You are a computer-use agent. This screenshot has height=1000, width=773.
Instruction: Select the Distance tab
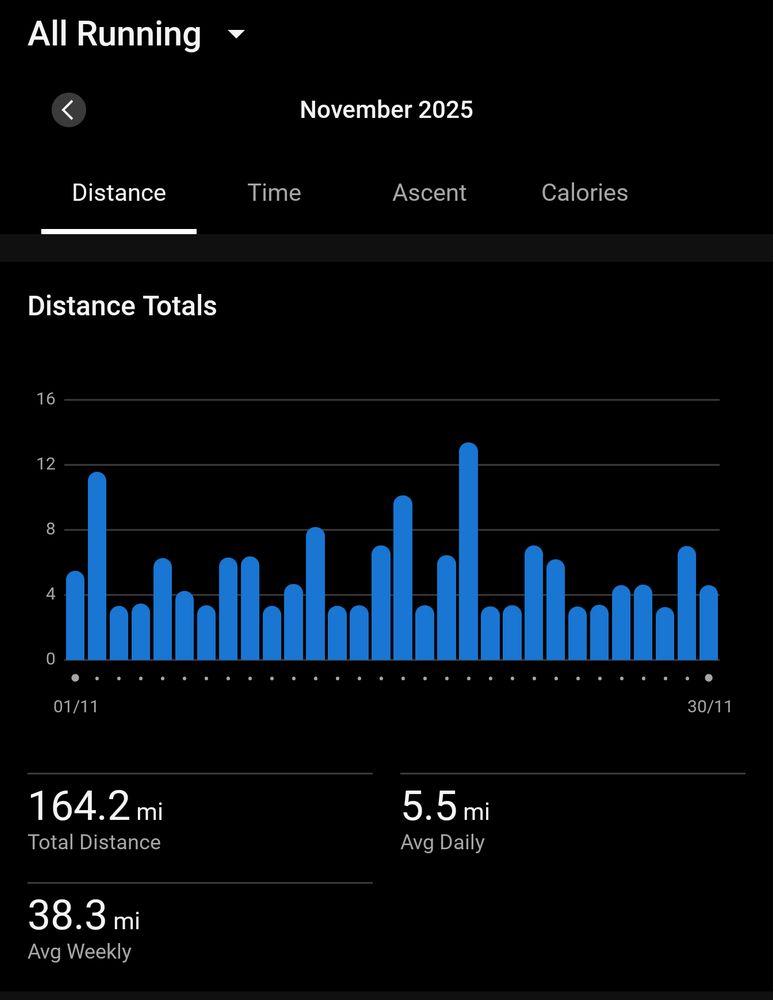point(119,193)
